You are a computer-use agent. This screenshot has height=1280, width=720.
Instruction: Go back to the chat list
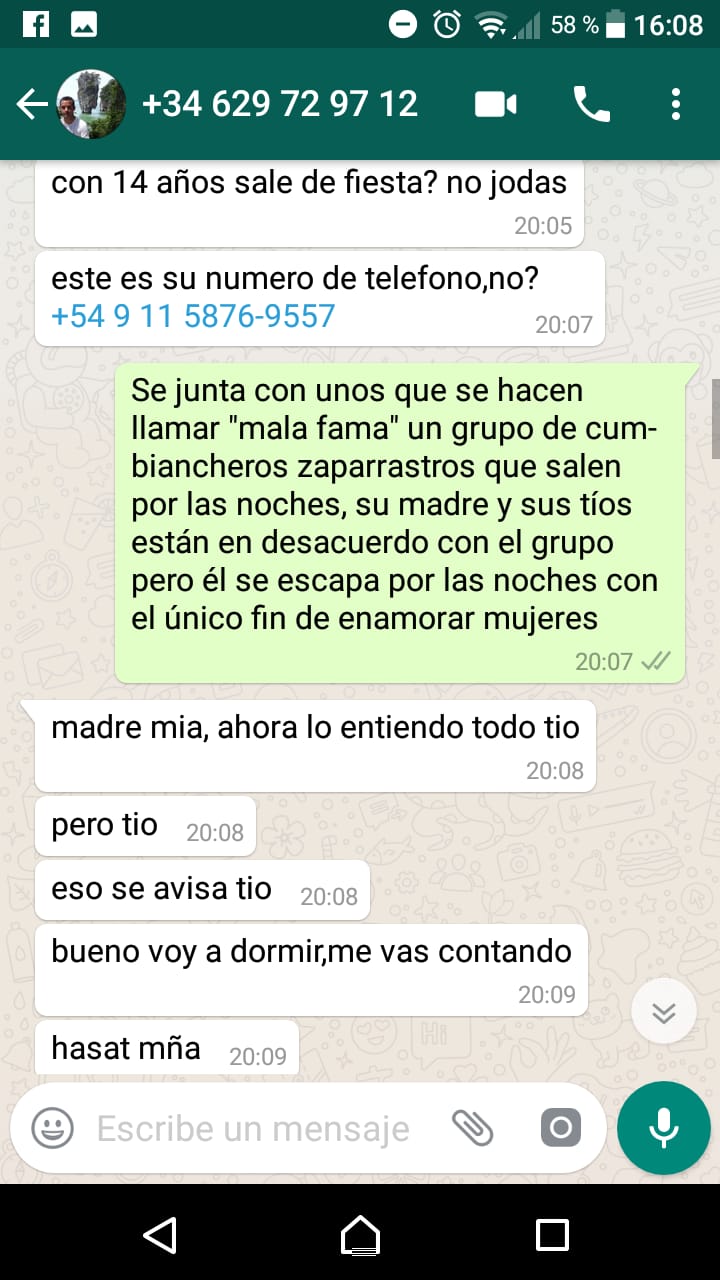32,104
